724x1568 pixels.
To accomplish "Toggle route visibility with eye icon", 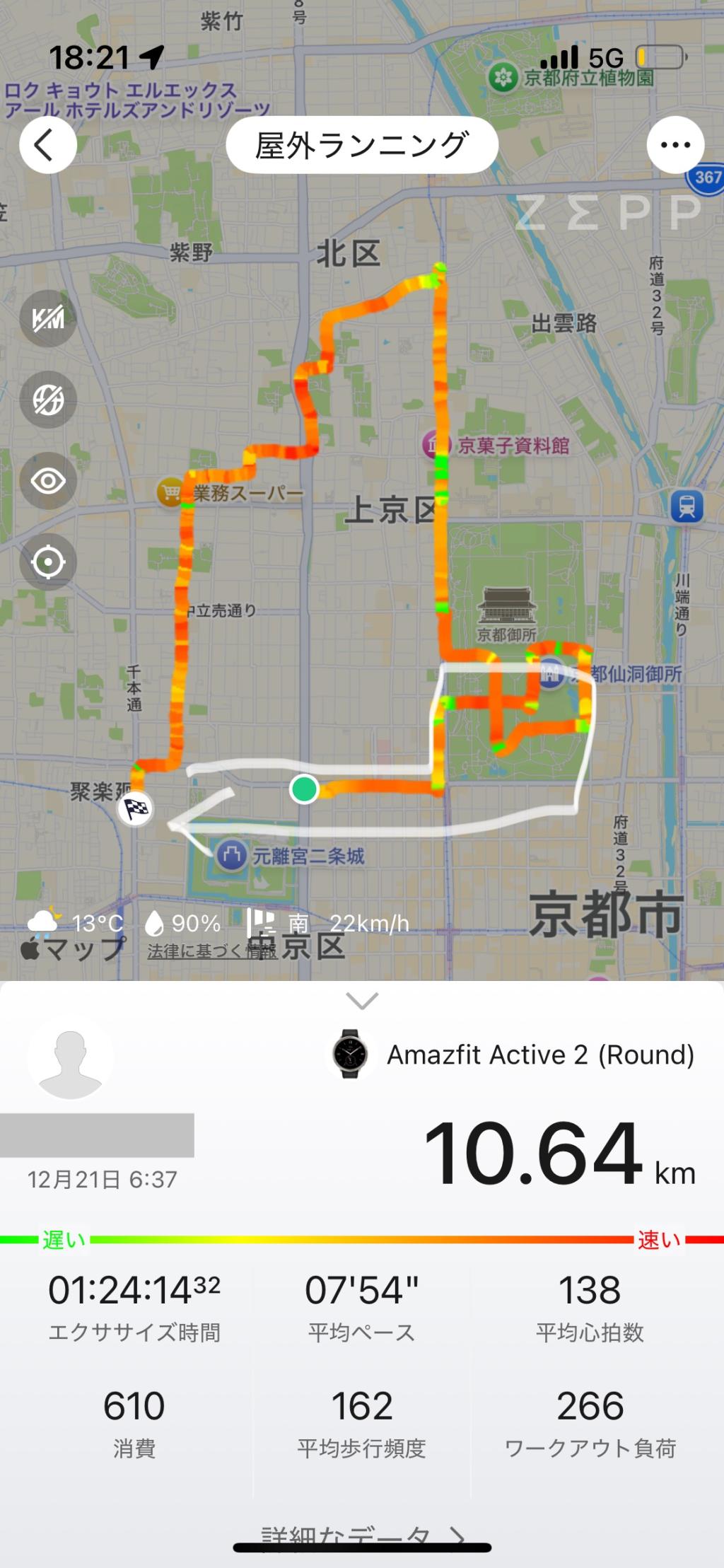I will [x=48, y=482].
